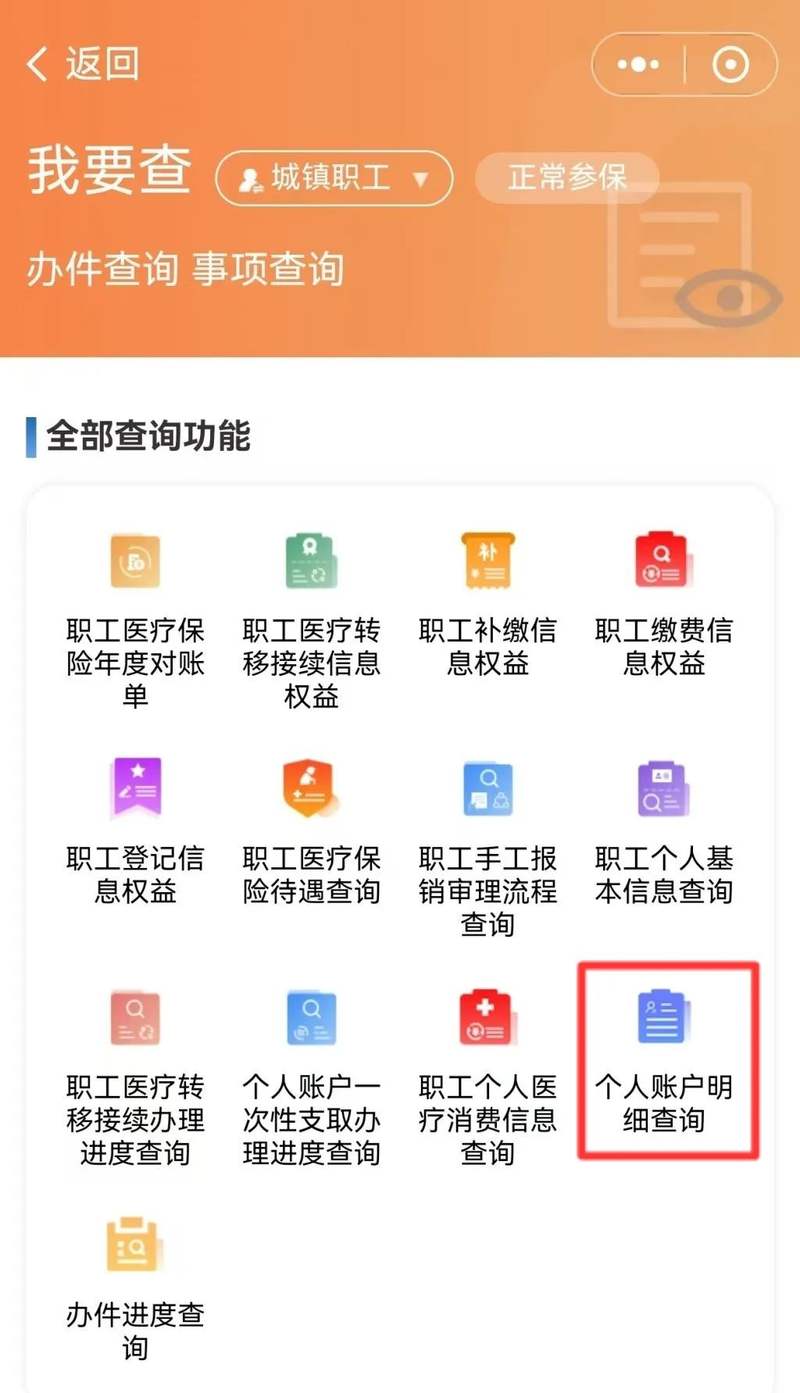Viewport: 800px width, 1393px height.
Task: Open the mini program more options menu
Action: point(638,65)
